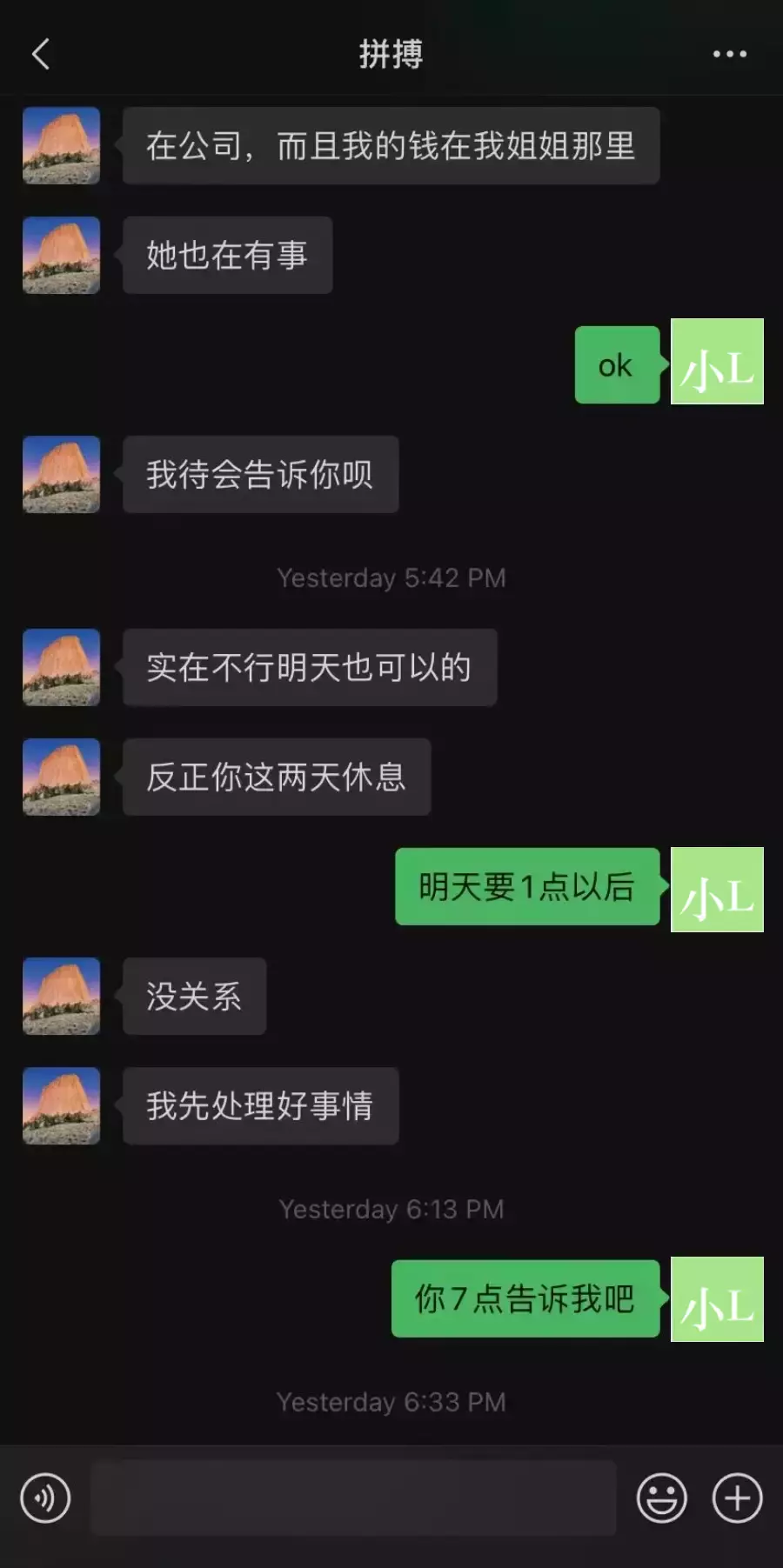Tap the contact's avatar next to '没关系'

click(61, 997)
